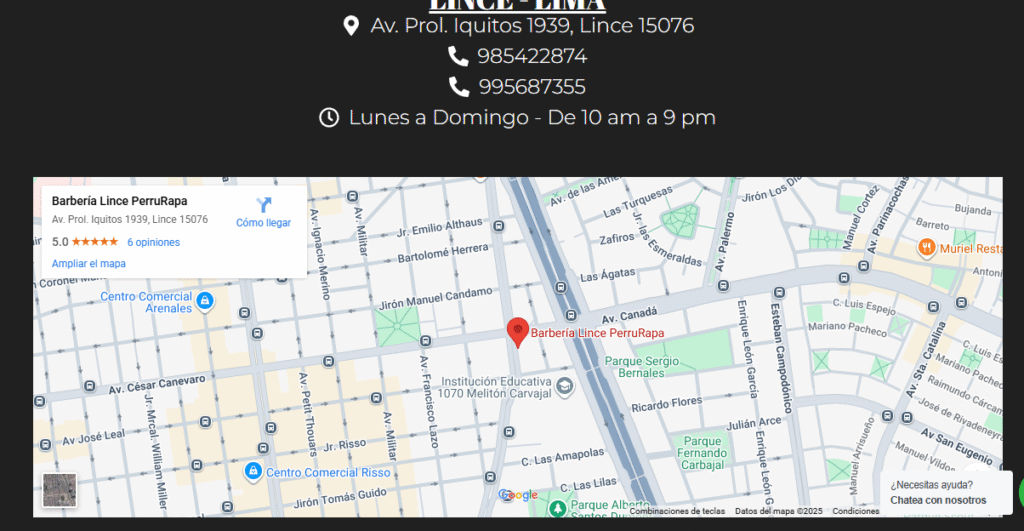Switch to satellite view thumbnail
1024x531 pixels.
60,490
